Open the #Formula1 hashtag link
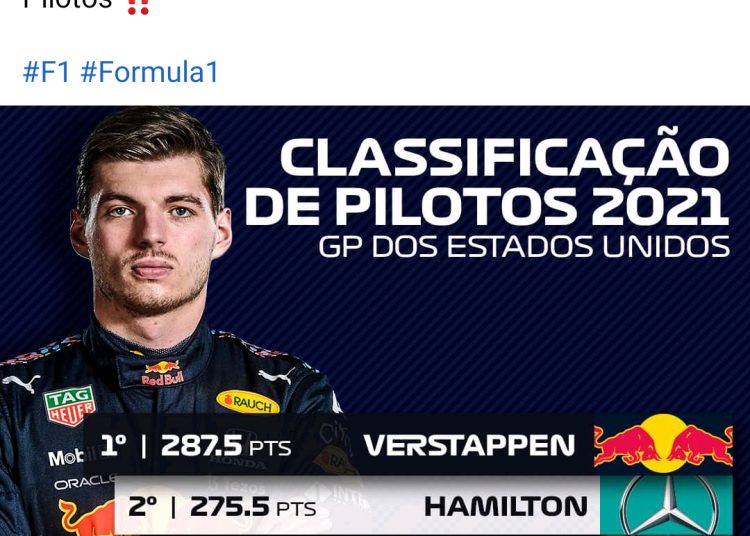Image resolution: width=750 pixels, height=536 pixels. pyautogui.click(x=149, y=73)
